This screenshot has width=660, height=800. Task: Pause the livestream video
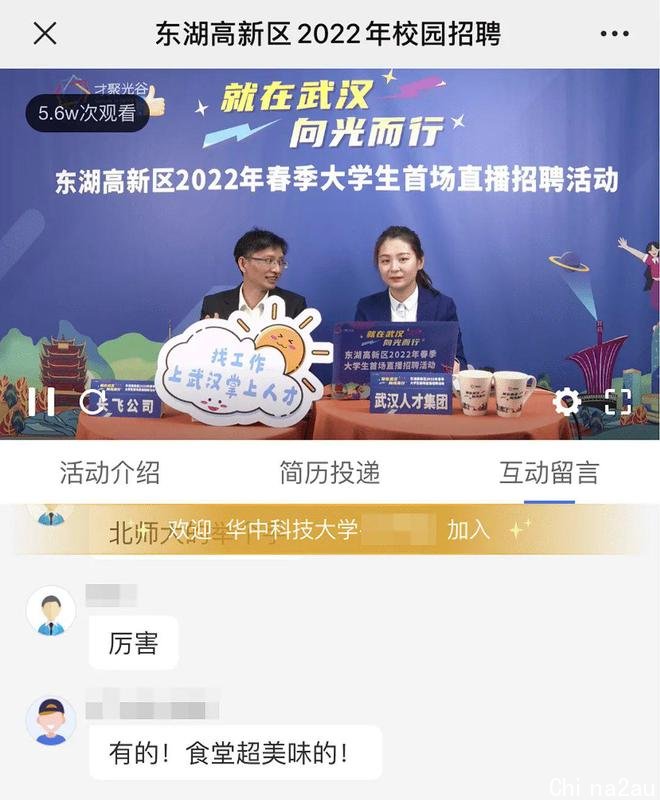point(41,402)
